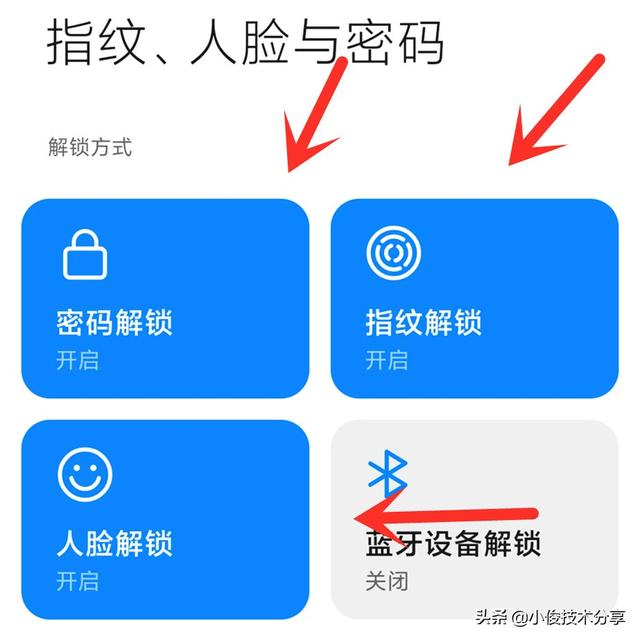Image resolution: width=640 pixels, height=640 pixels.
Task: Select the 人脸解锁 card
Action: point(165,519)
